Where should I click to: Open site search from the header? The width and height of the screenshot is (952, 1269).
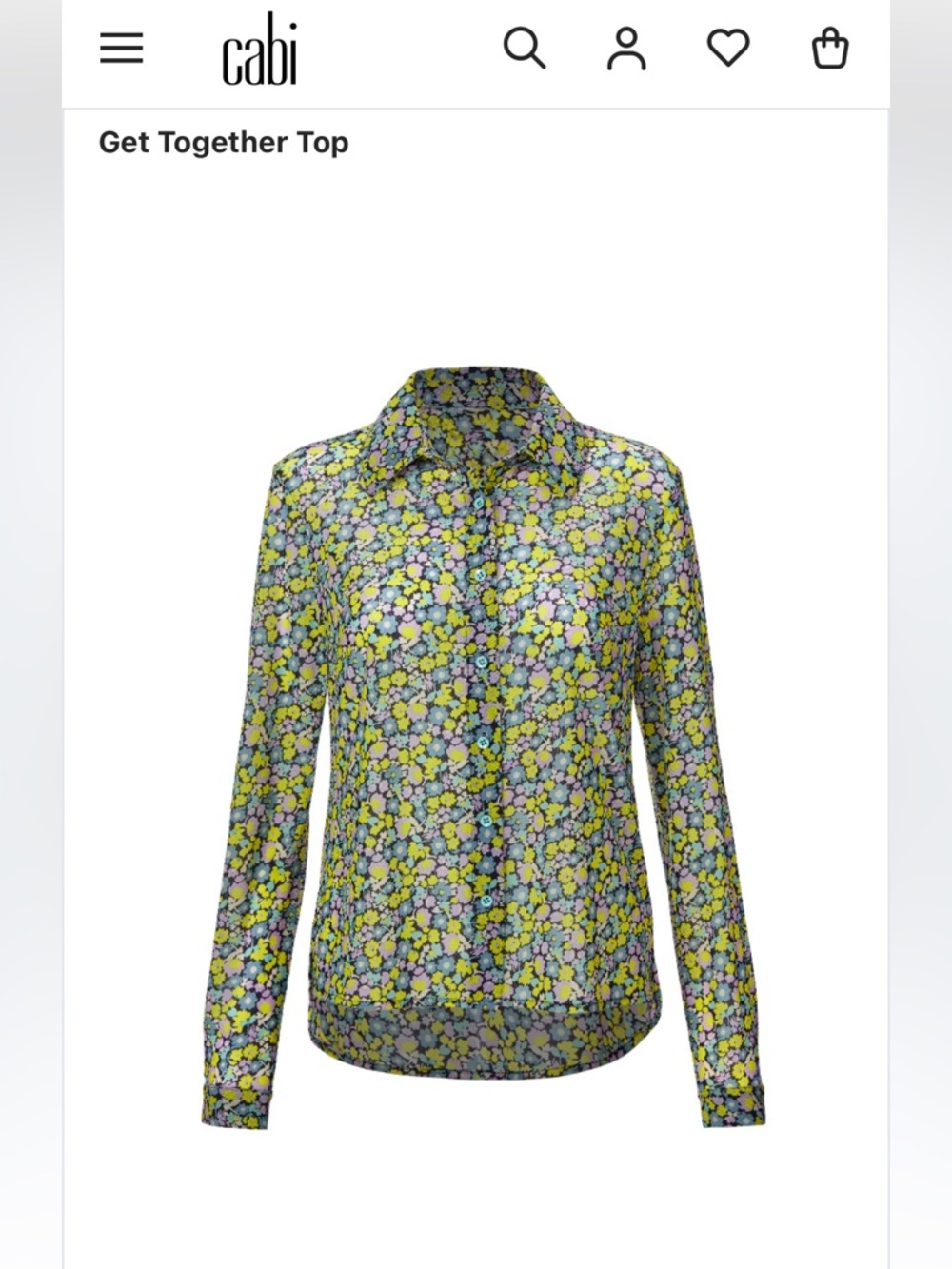coord(526,50)
